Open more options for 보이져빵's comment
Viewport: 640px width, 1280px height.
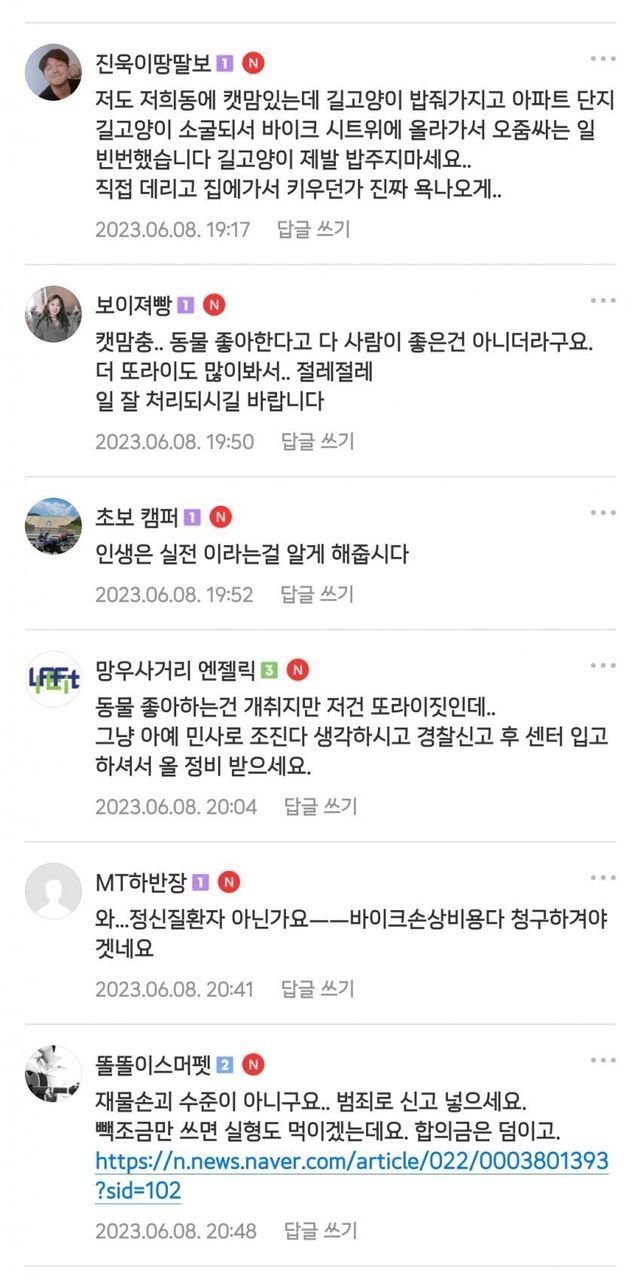603,301
